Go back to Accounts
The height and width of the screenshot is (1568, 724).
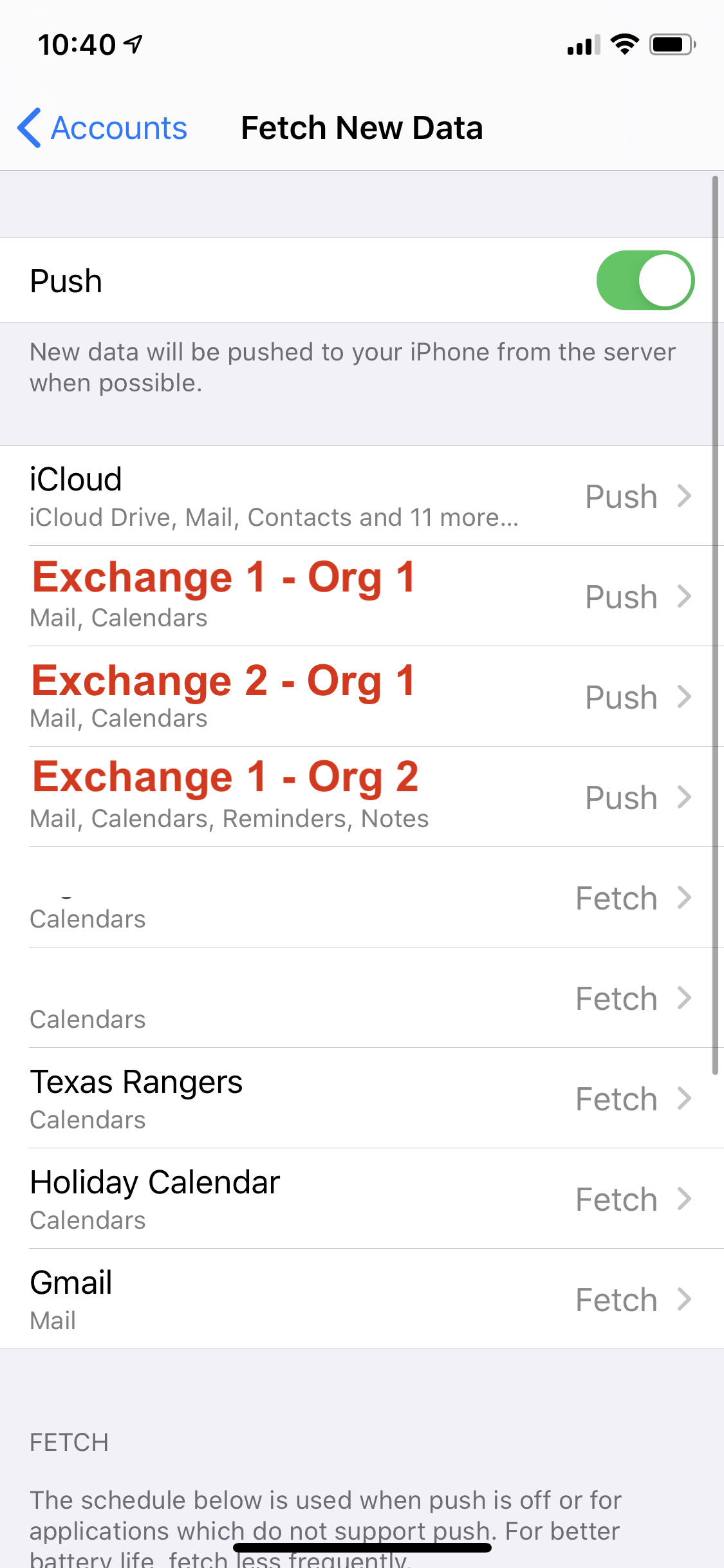point(103,128)
